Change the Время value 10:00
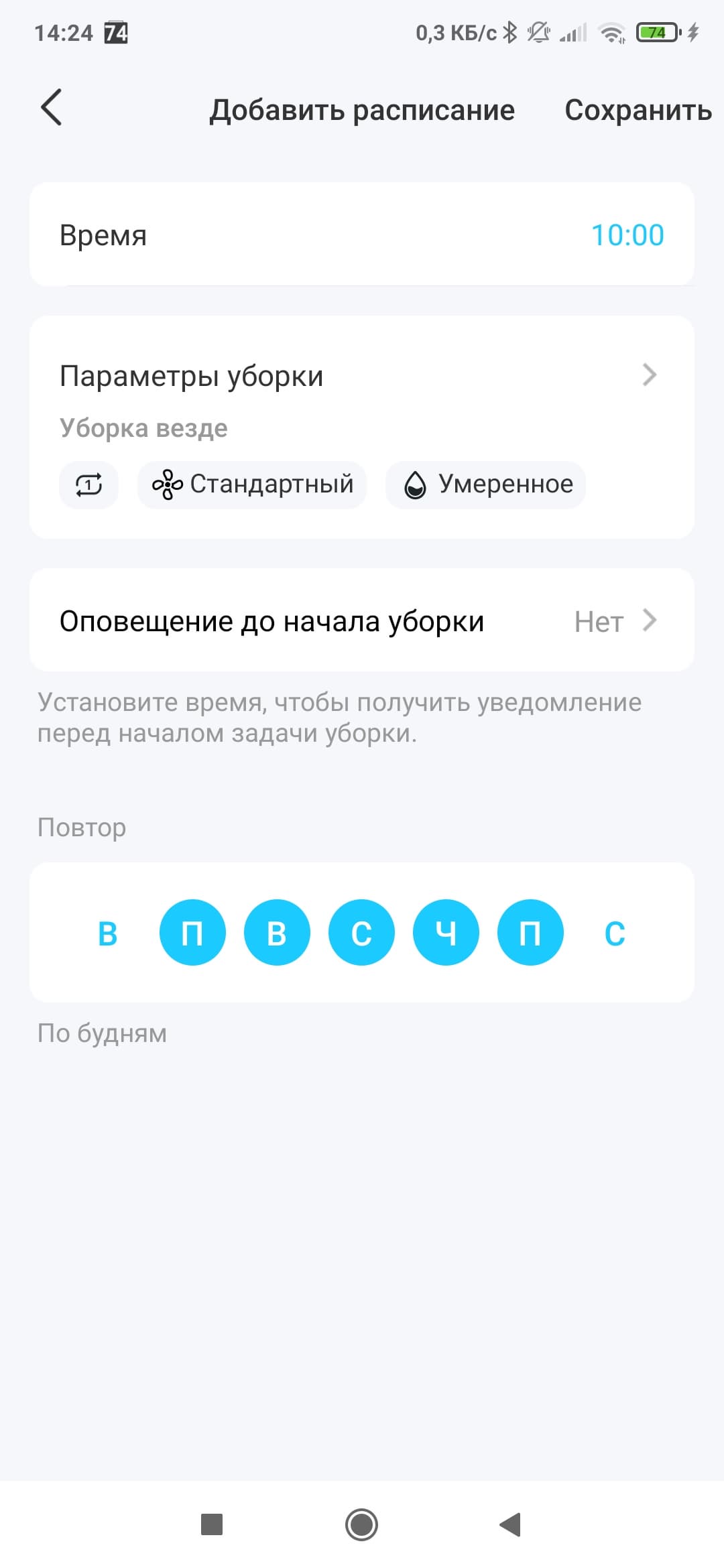724x1568 pixels. 627,235
